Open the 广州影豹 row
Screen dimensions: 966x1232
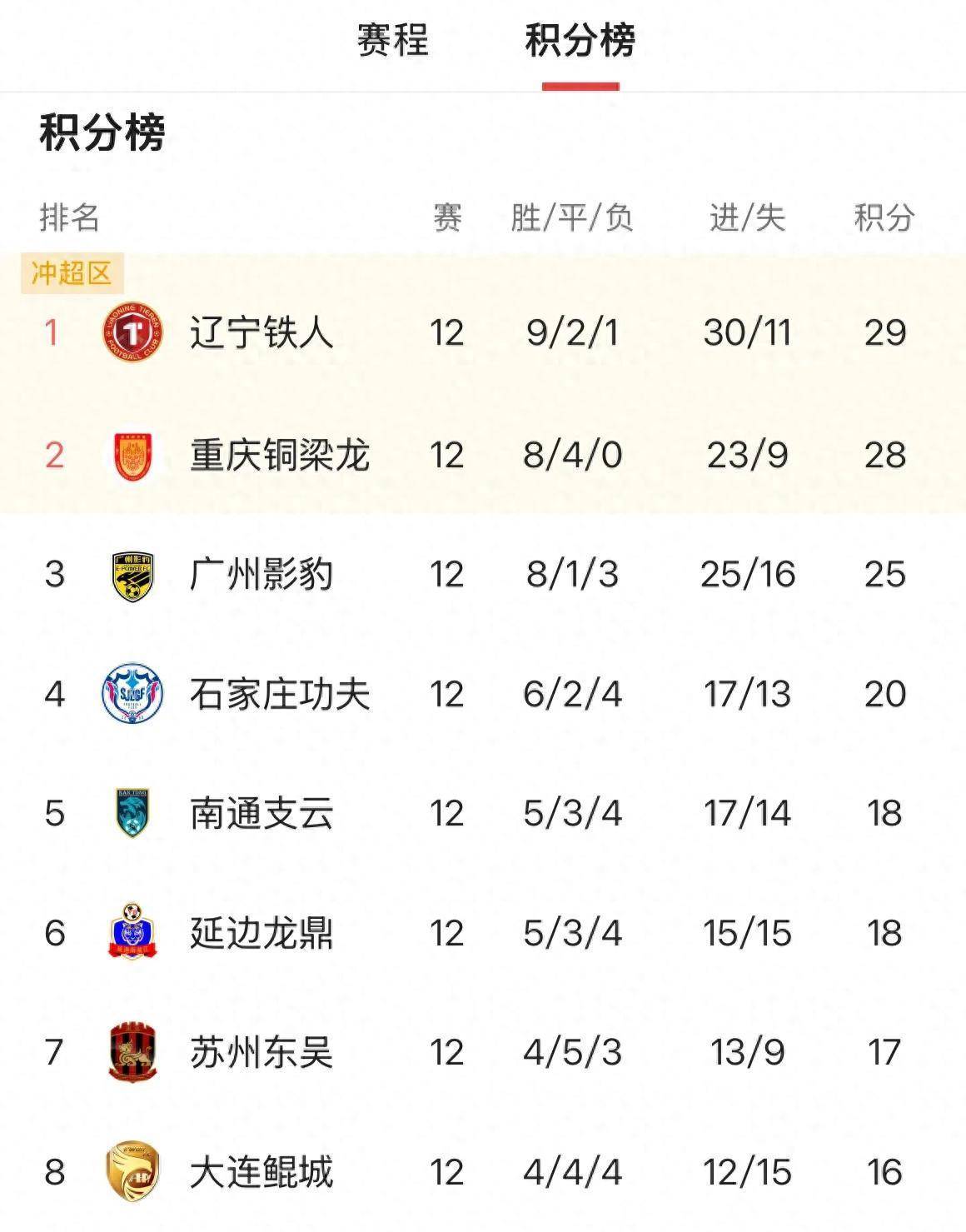(261, 575)
